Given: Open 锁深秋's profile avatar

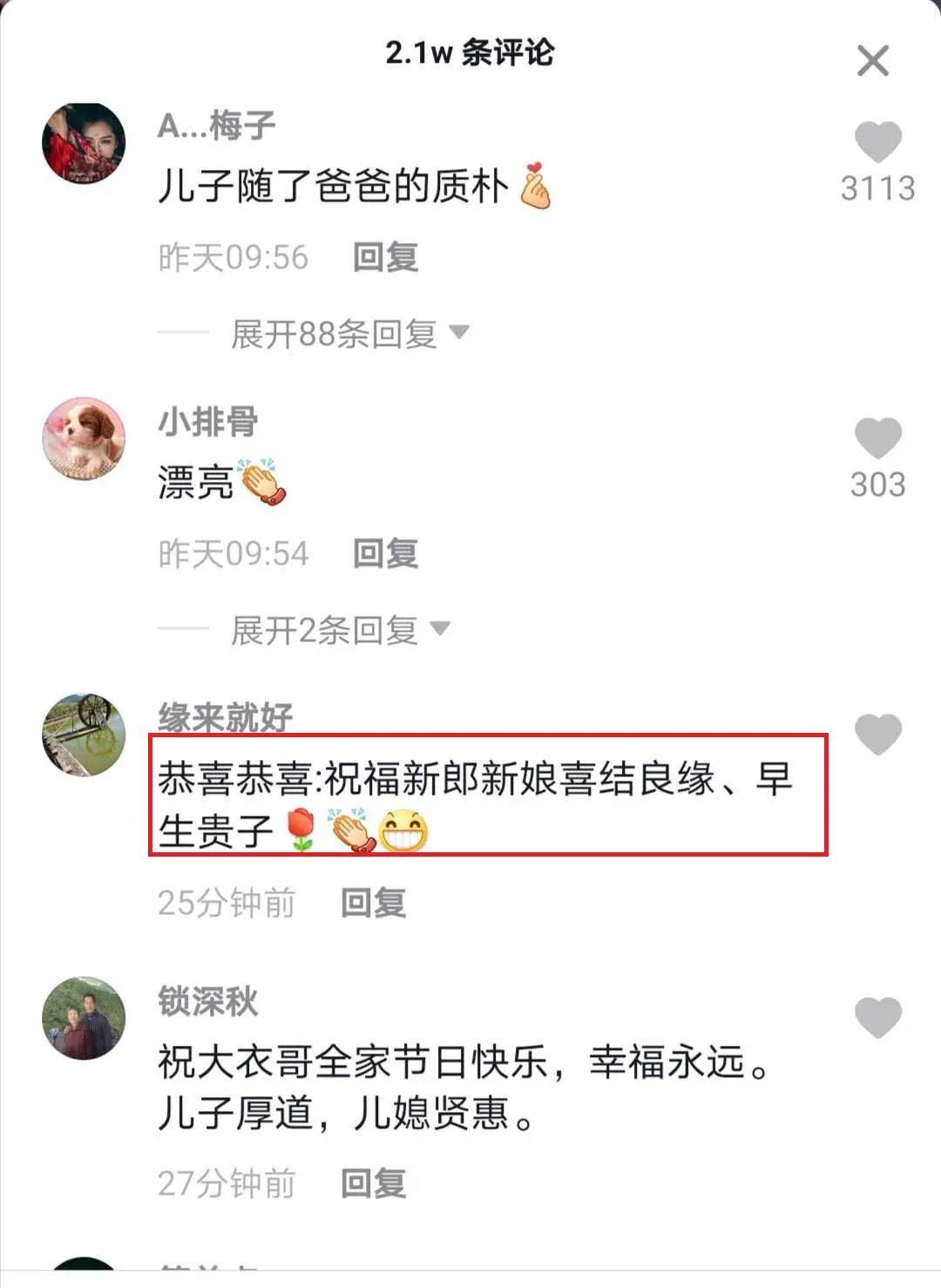Looking at the screenshot, I should click(x=84, y=1018).
